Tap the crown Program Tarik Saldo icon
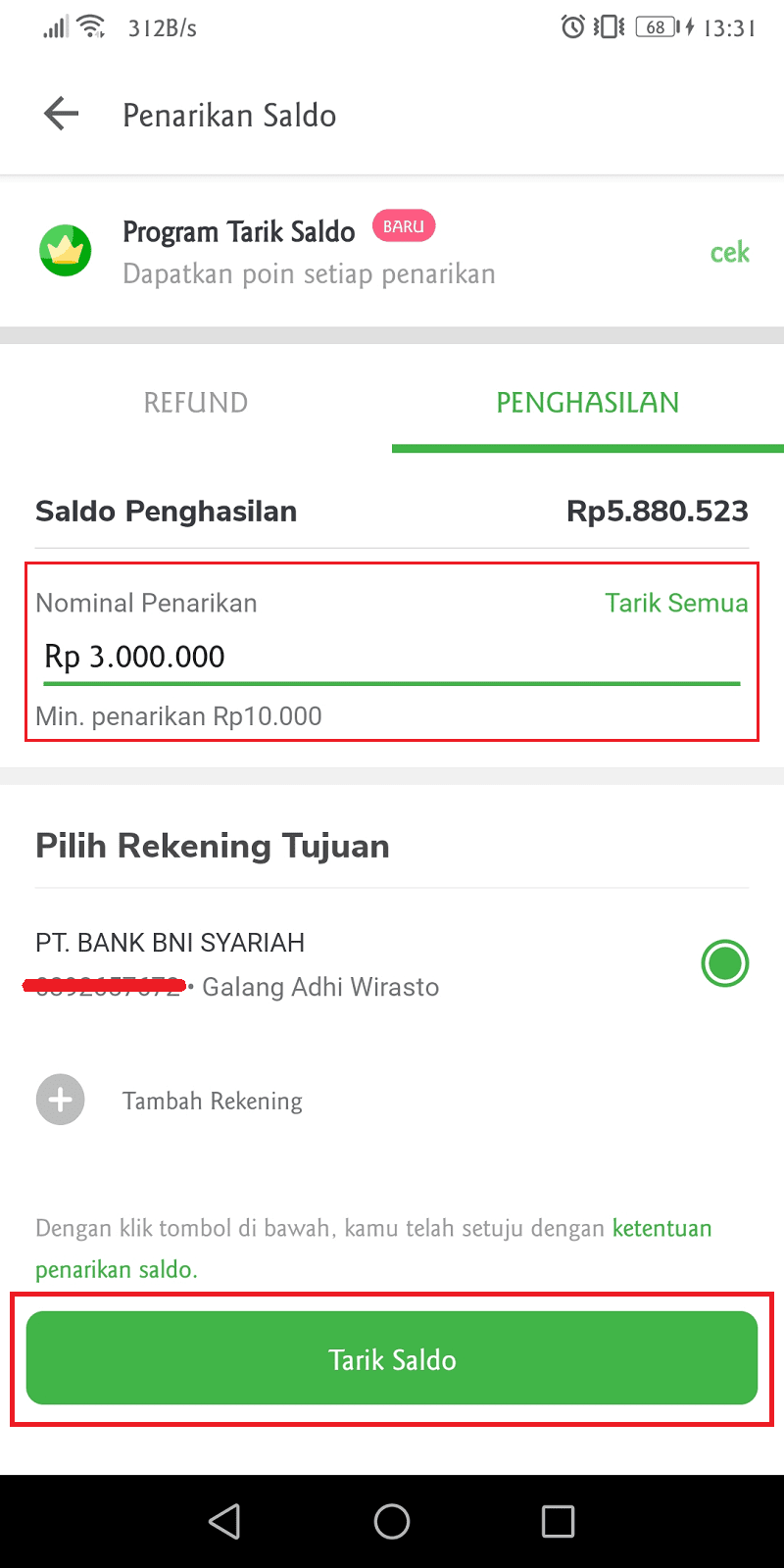The height and width of the screenshot is (1568, 784). pyautogui.click(x=65, y=251)
